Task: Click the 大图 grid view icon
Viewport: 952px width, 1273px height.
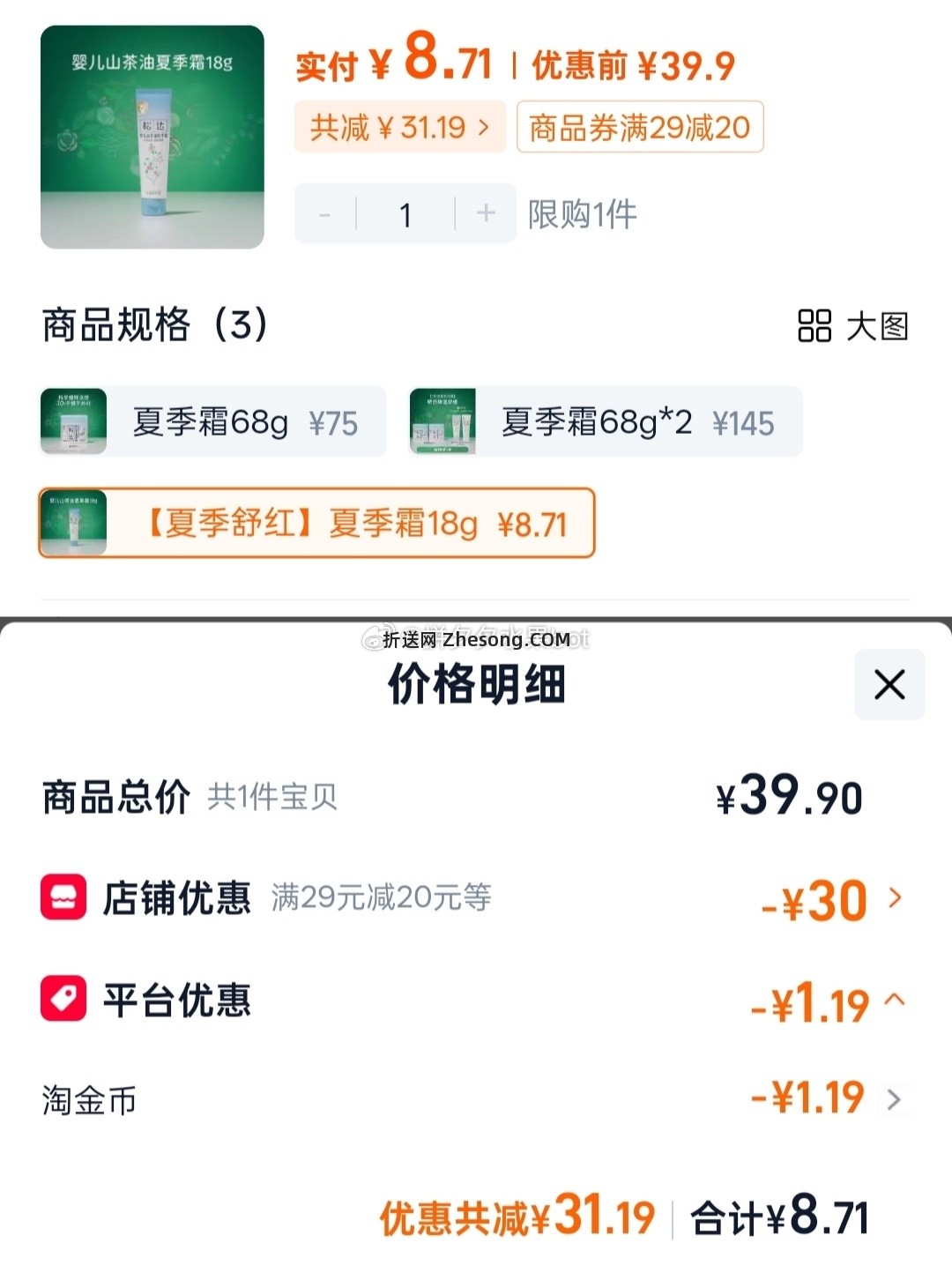Action: tap(815, 327)
